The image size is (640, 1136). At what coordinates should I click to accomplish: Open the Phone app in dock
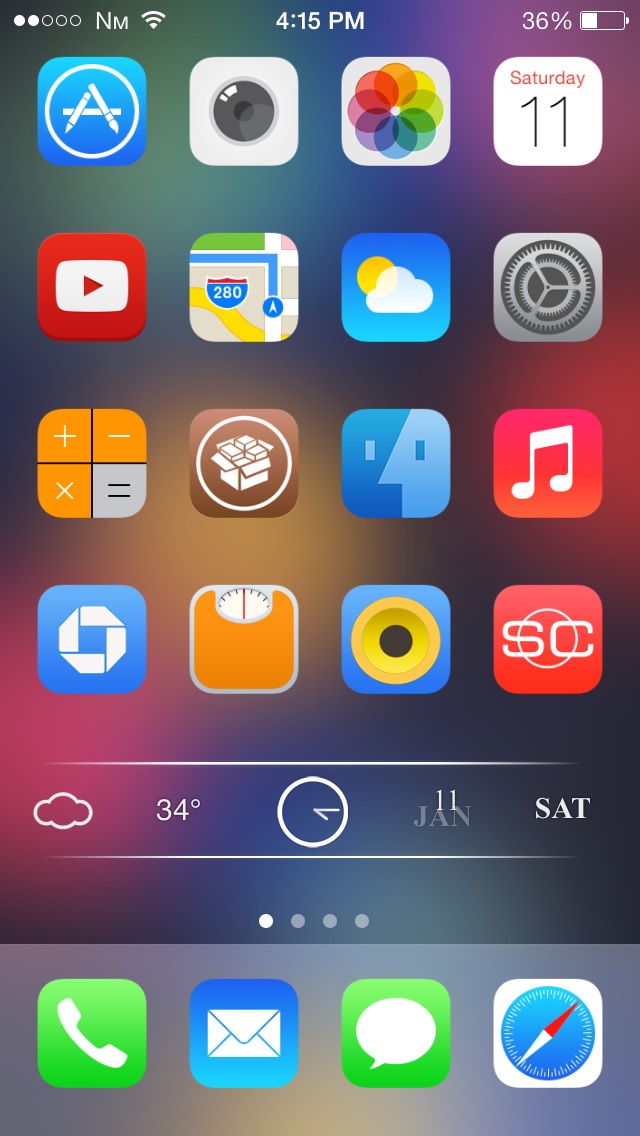coord(92,1033)
